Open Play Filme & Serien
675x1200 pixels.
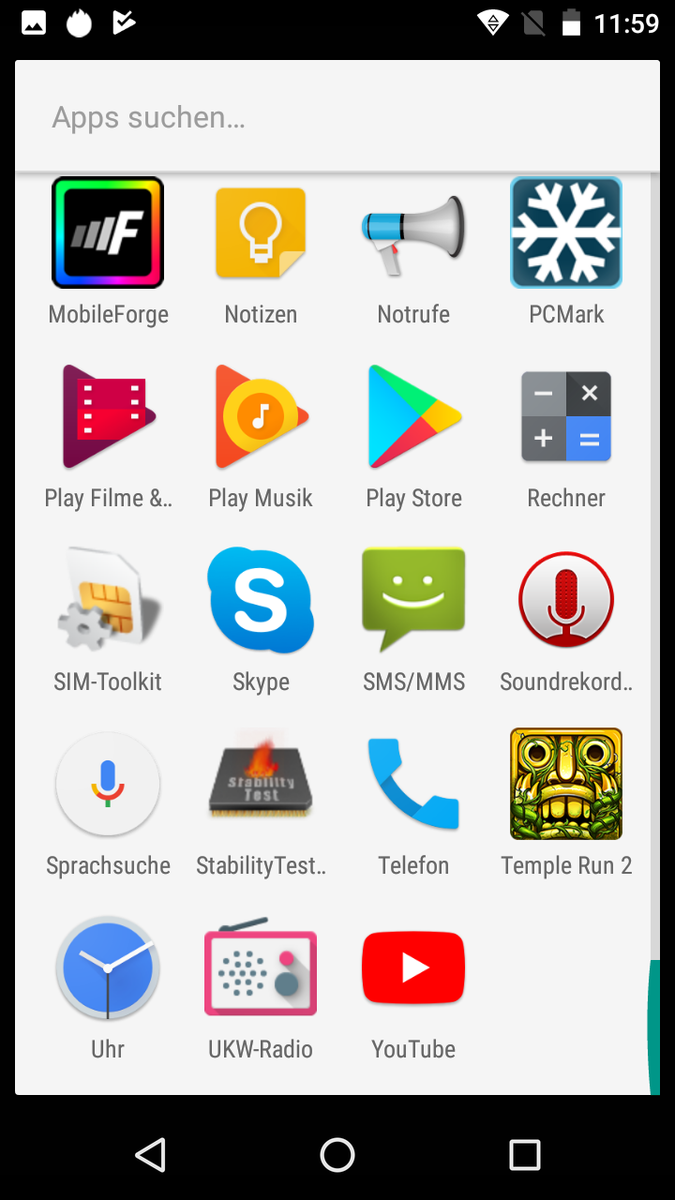tap(108, 417)
